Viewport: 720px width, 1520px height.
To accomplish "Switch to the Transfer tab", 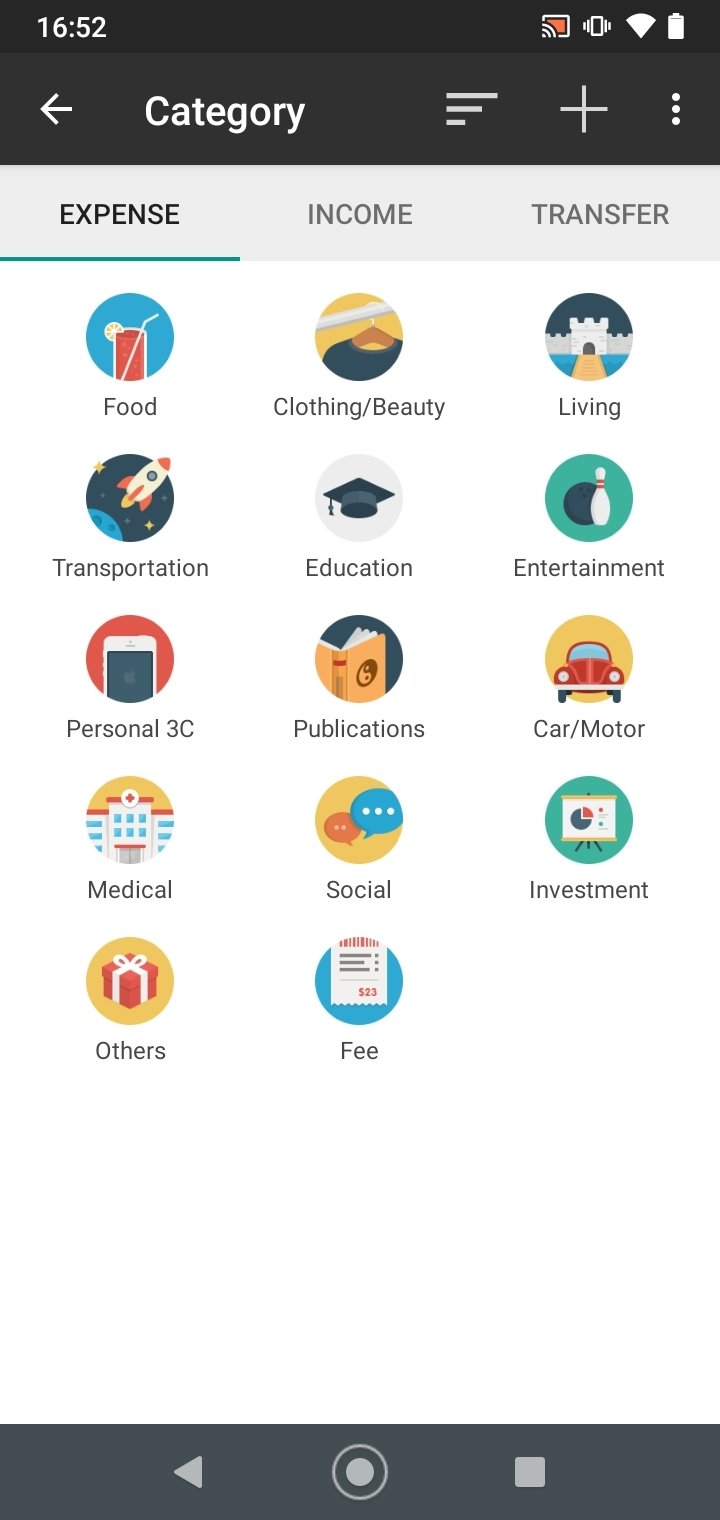I will [600, 214].
